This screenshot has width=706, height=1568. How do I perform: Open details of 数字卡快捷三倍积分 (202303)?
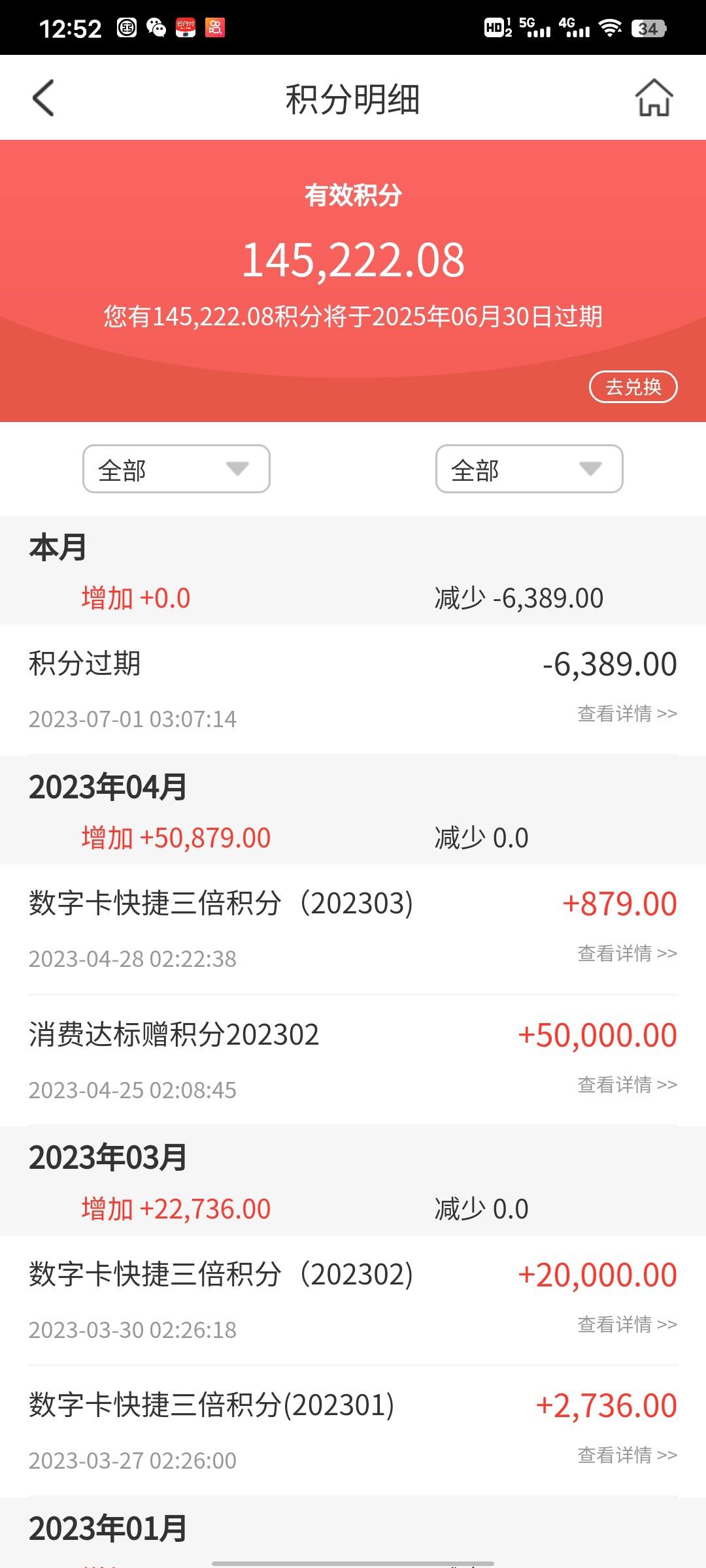click(627, 953)
